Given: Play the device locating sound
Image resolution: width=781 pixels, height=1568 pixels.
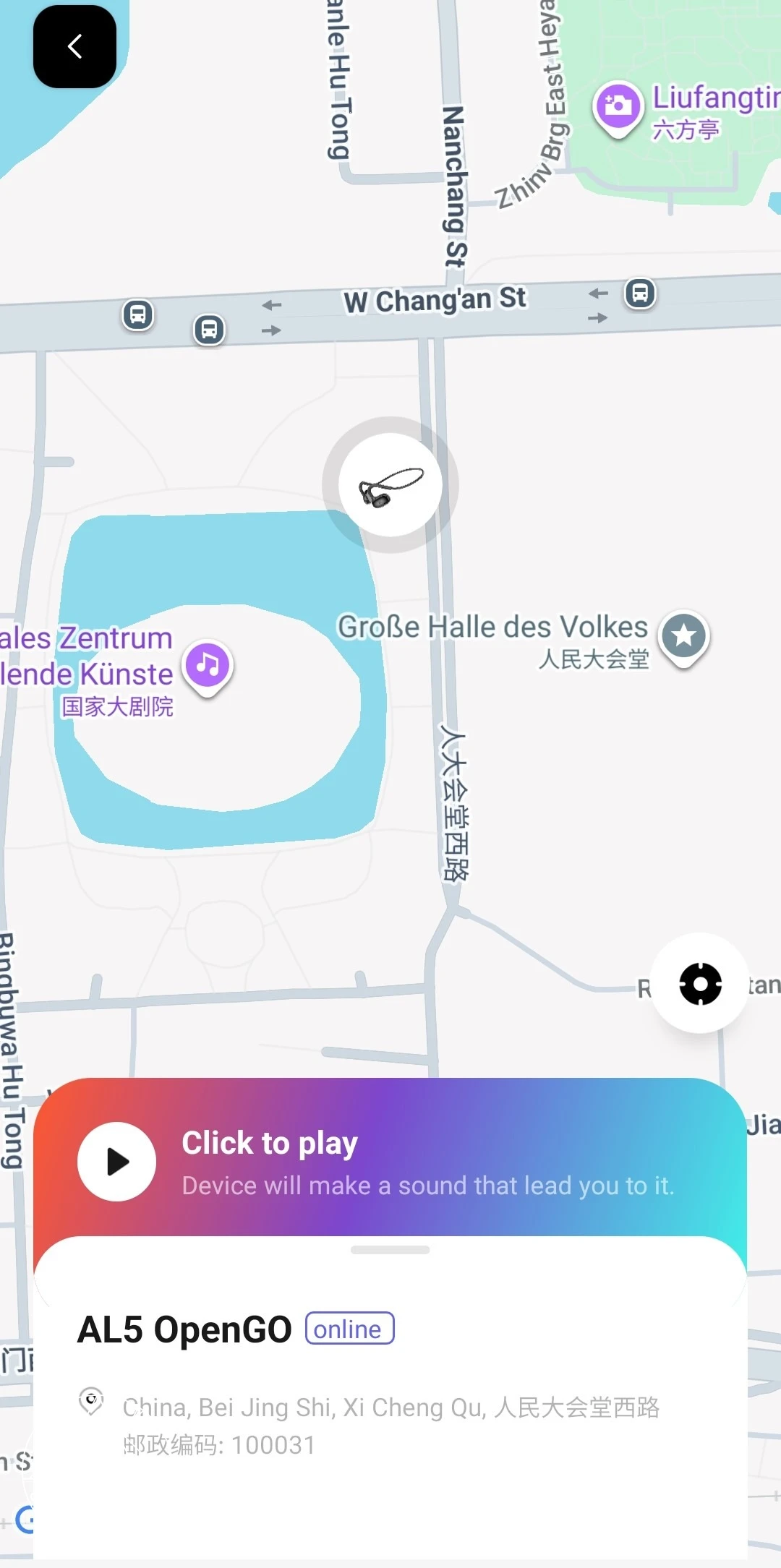Looking at the screenshot, I should tap(117, 1161).
